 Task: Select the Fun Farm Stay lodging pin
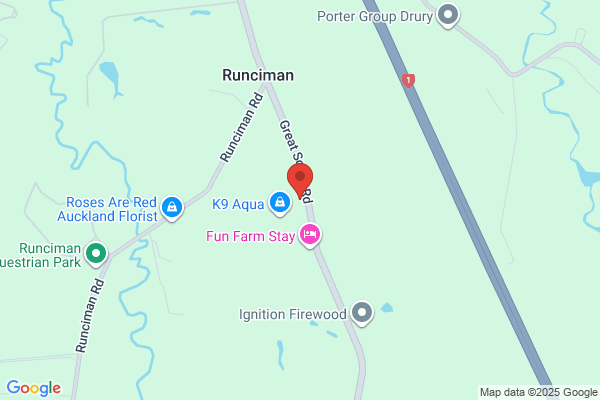click(x=310, y=235)
